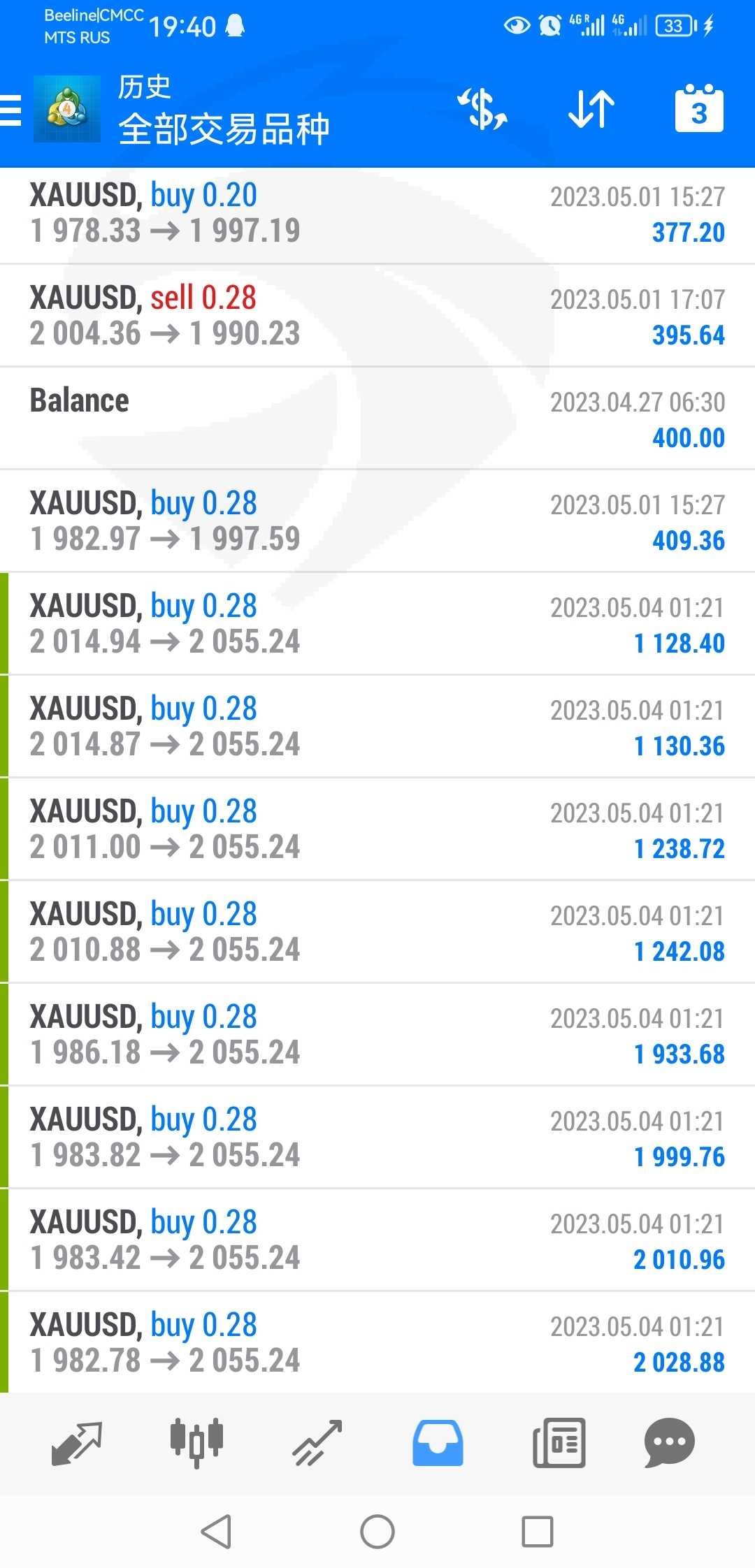Expand XAUUSD buy 0.20 trade at 1 978.33
This screenshot has height=1568, width=755.
click(377, 214)
